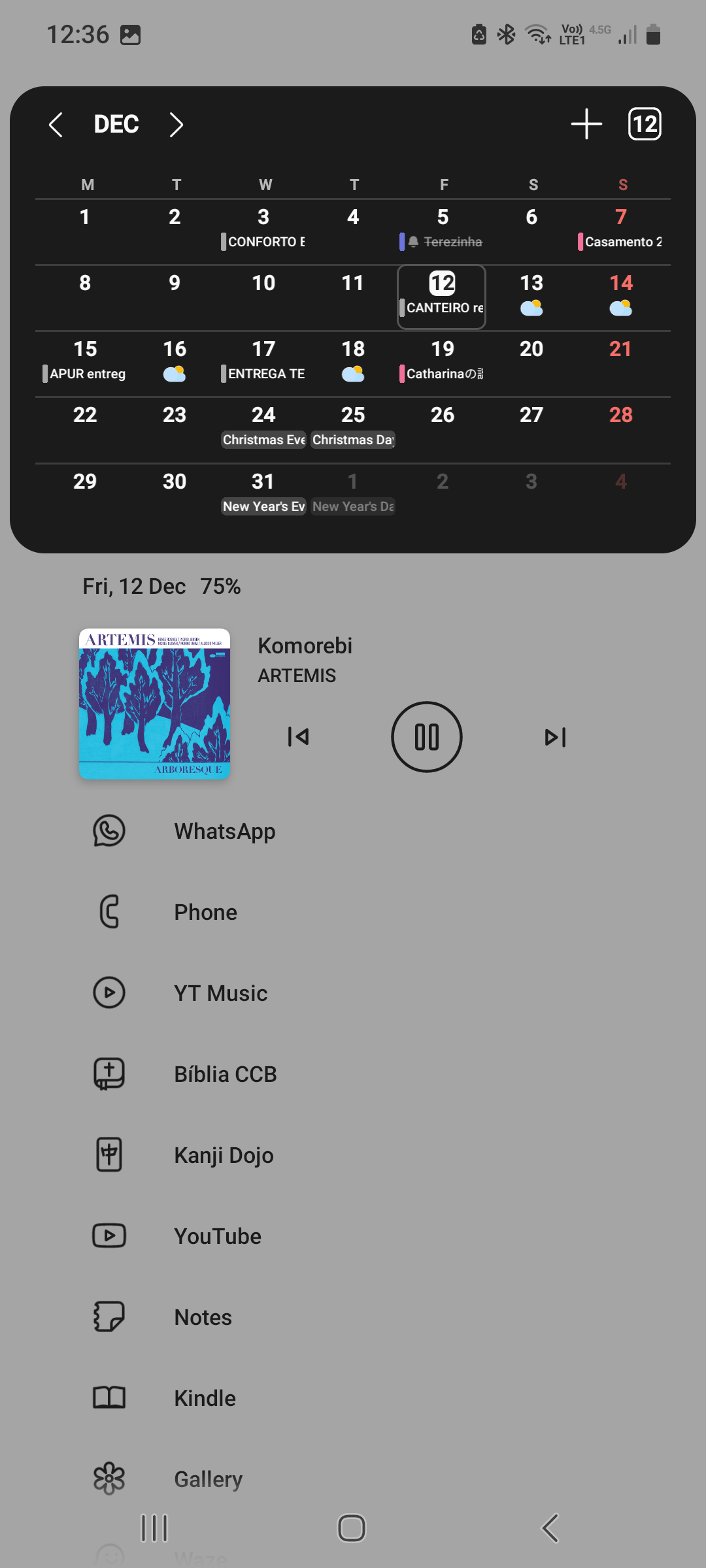Select December 25 Christmas Day
Image resolution: width=706 pixels, height=1568 pixels.
coord(353,427)
